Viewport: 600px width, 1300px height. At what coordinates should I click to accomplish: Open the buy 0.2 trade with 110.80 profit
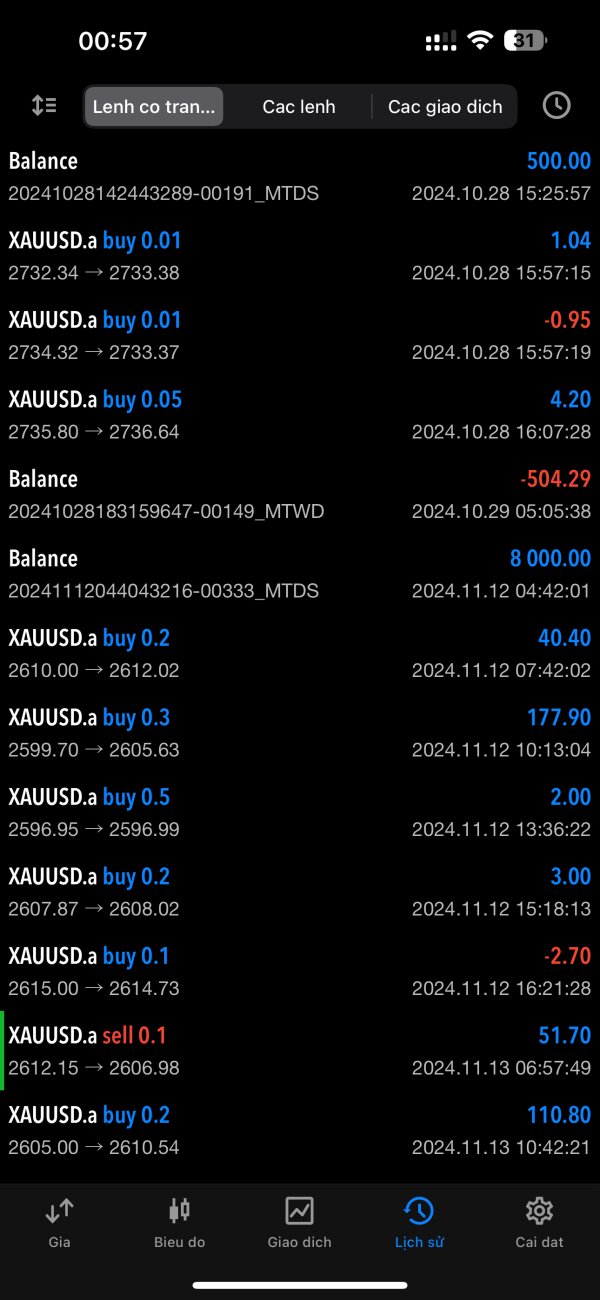[x=300, y=1131]
